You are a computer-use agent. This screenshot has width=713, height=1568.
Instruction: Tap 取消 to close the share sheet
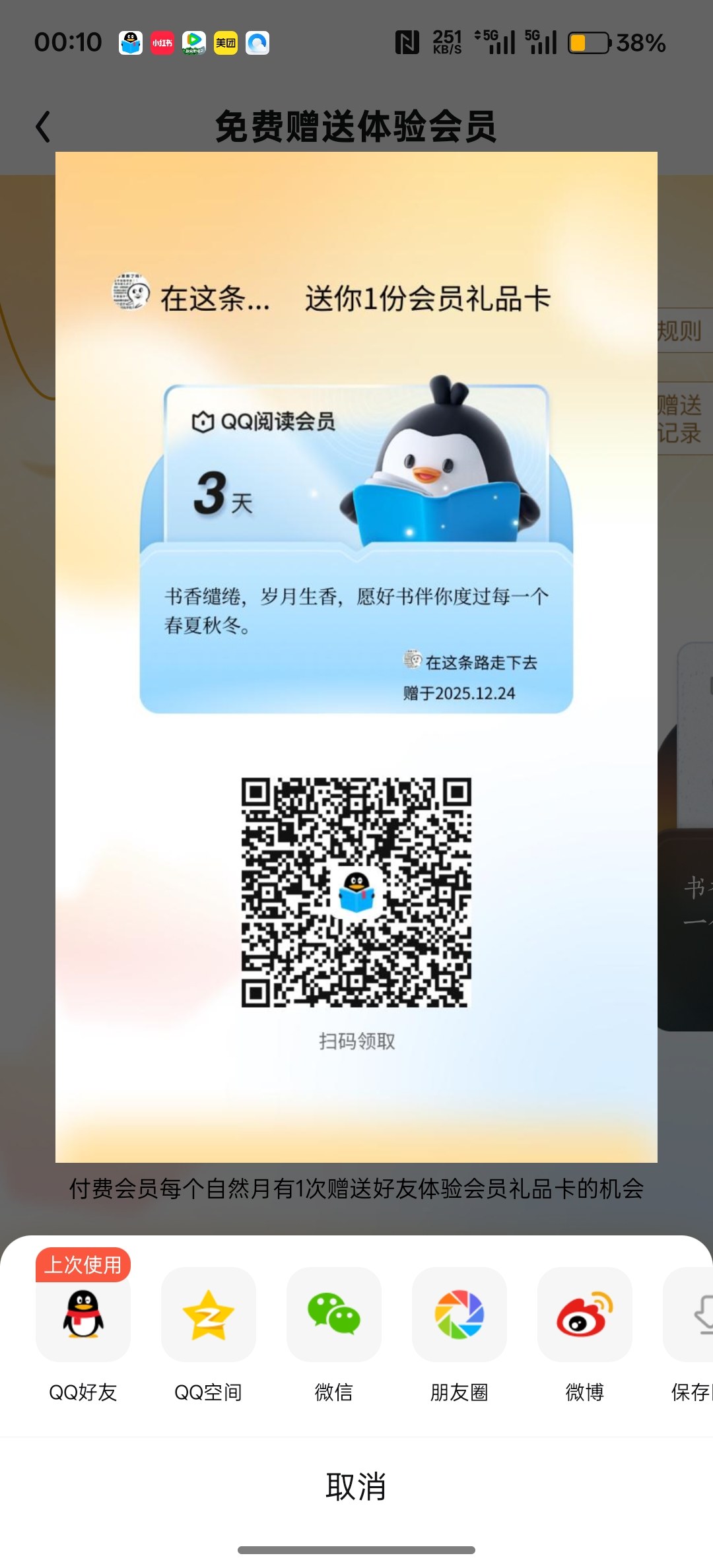[356, 1487]
